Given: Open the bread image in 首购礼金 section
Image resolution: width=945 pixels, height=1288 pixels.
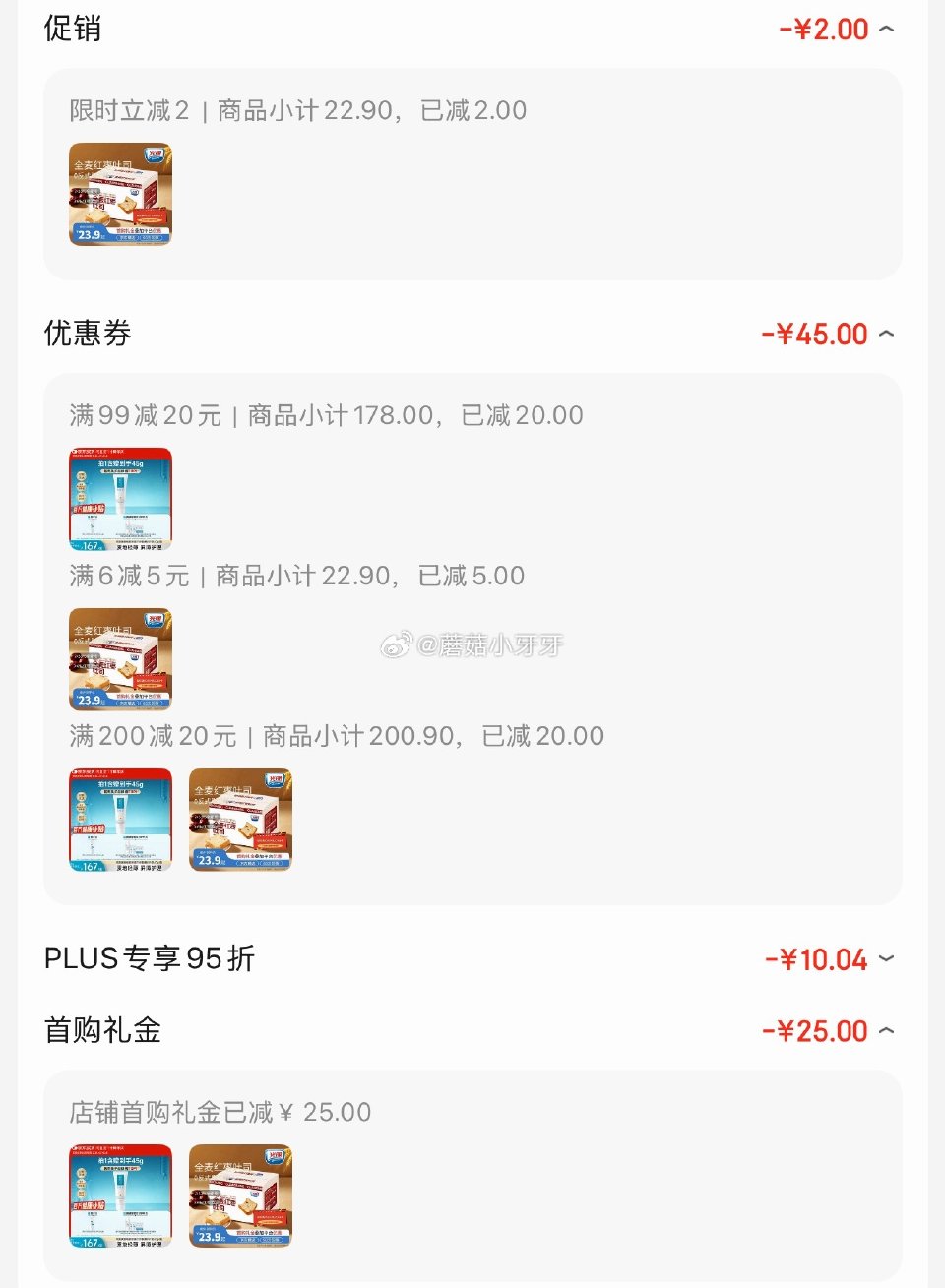Looking at the screenshot, I should (240, 1196).
